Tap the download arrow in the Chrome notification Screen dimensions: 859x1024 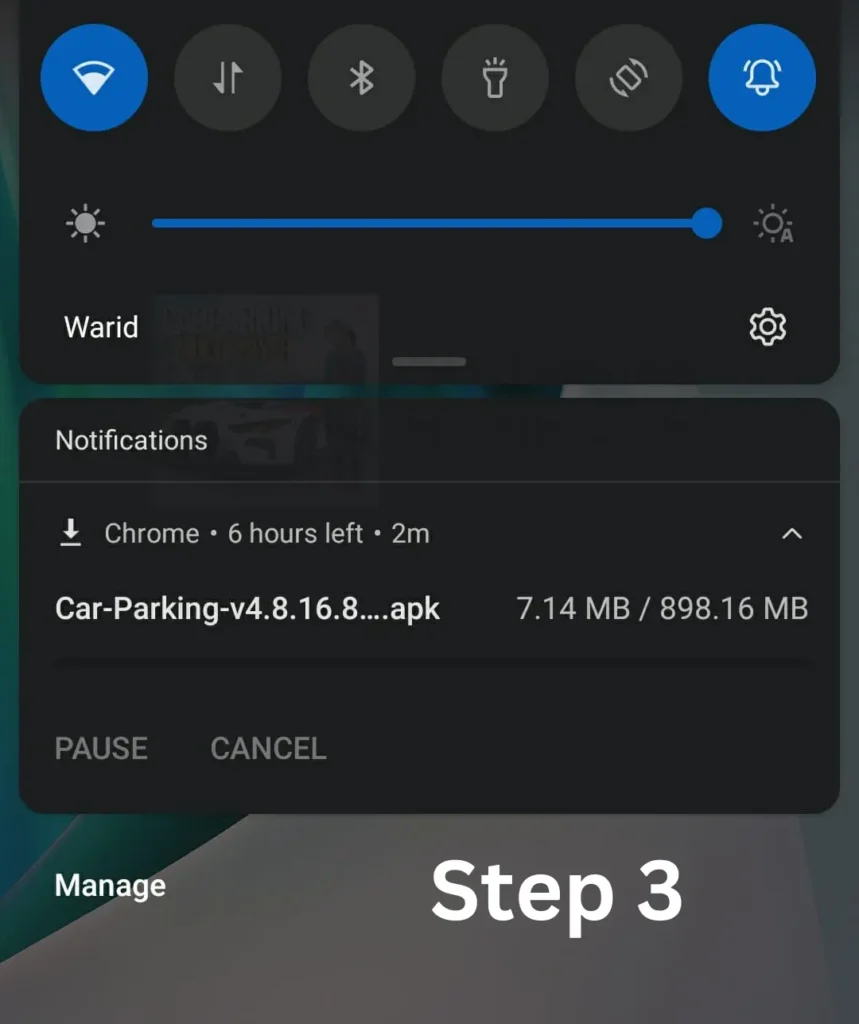[x=70, y=533]
